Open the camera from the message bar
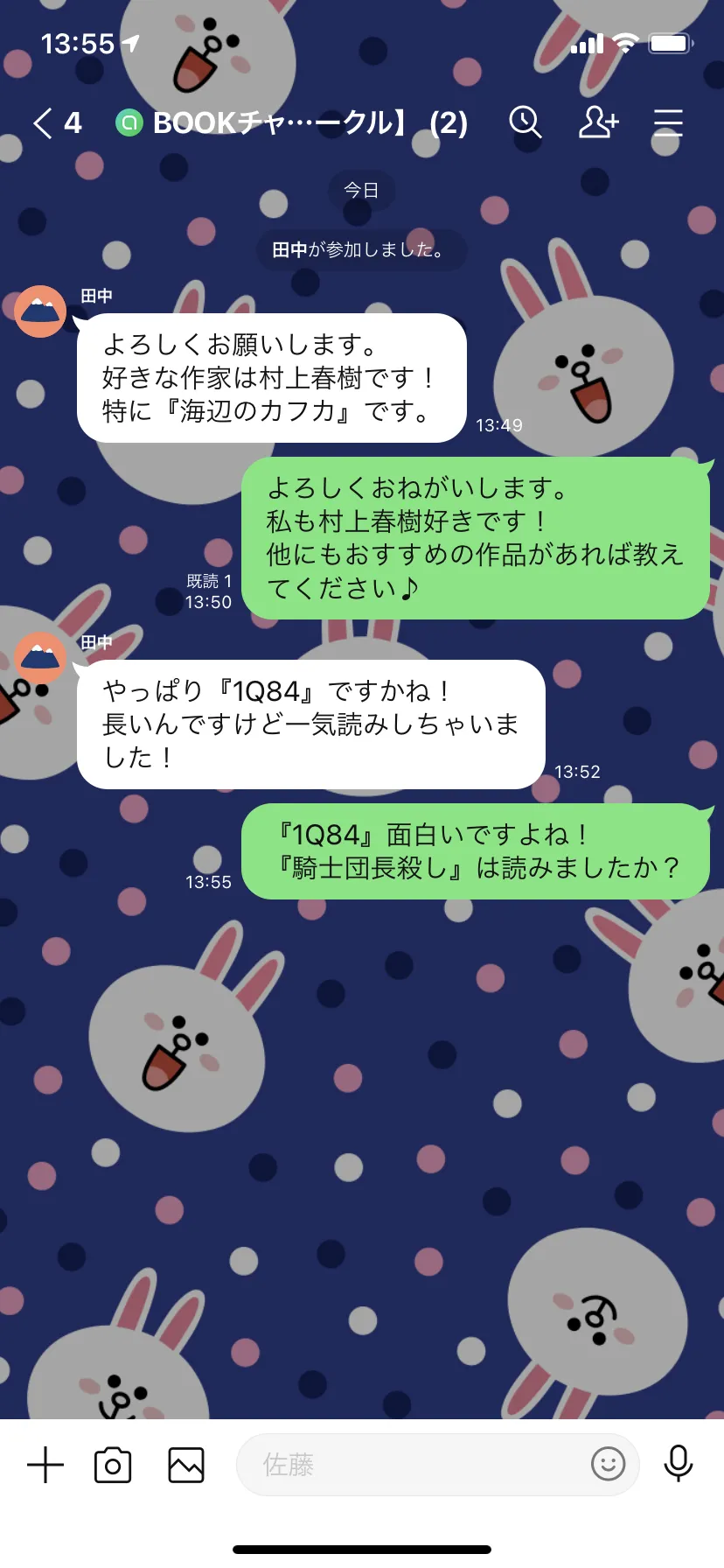724x1568 pixels. (x=114, y=1465)
